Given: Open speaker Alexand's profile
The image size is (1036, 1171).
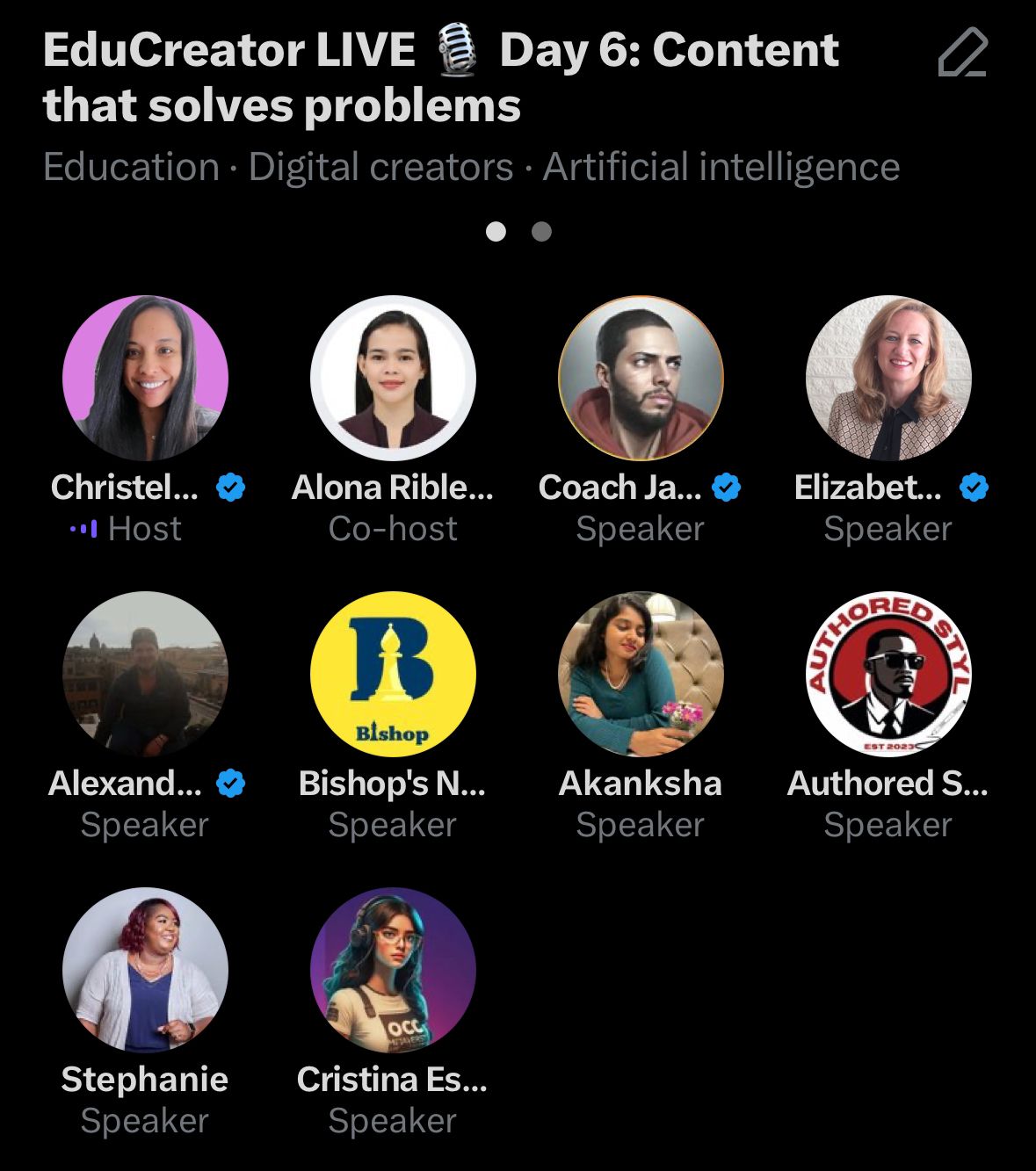Looking at the screenshot, I should pyautogui.click(x=145, y=675).
